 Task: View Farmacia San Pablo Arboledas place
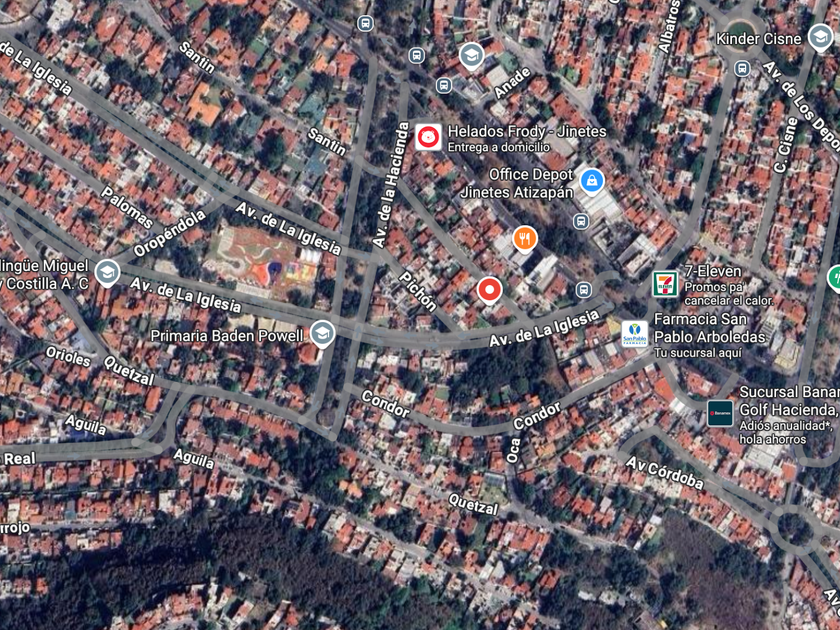coord(634,334)
